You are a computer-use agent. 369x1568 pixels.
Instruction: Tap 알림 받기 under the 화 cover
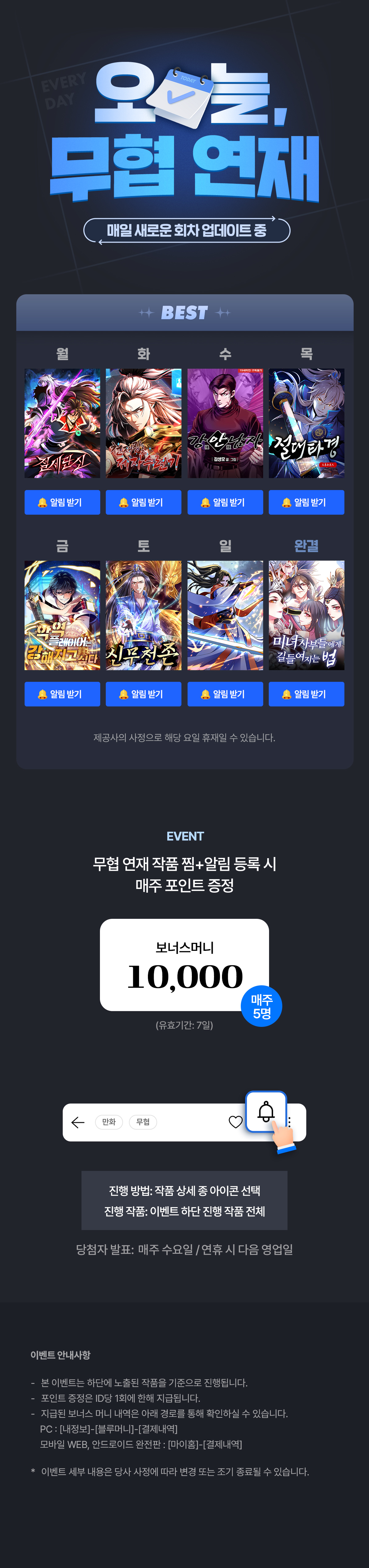(144, 502)
